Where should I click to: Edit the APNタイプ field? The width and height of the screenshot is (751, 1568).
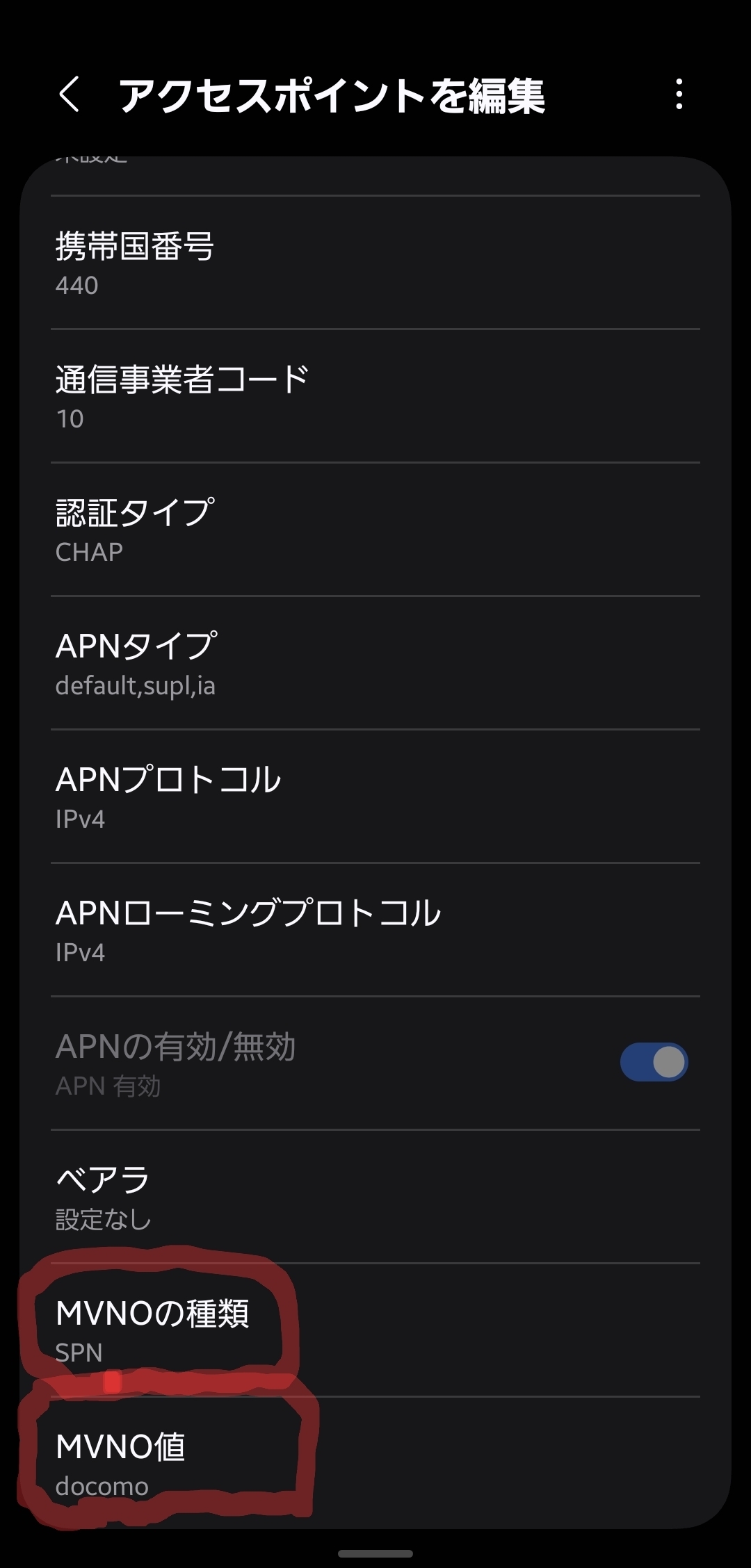[x=375, y=663]
